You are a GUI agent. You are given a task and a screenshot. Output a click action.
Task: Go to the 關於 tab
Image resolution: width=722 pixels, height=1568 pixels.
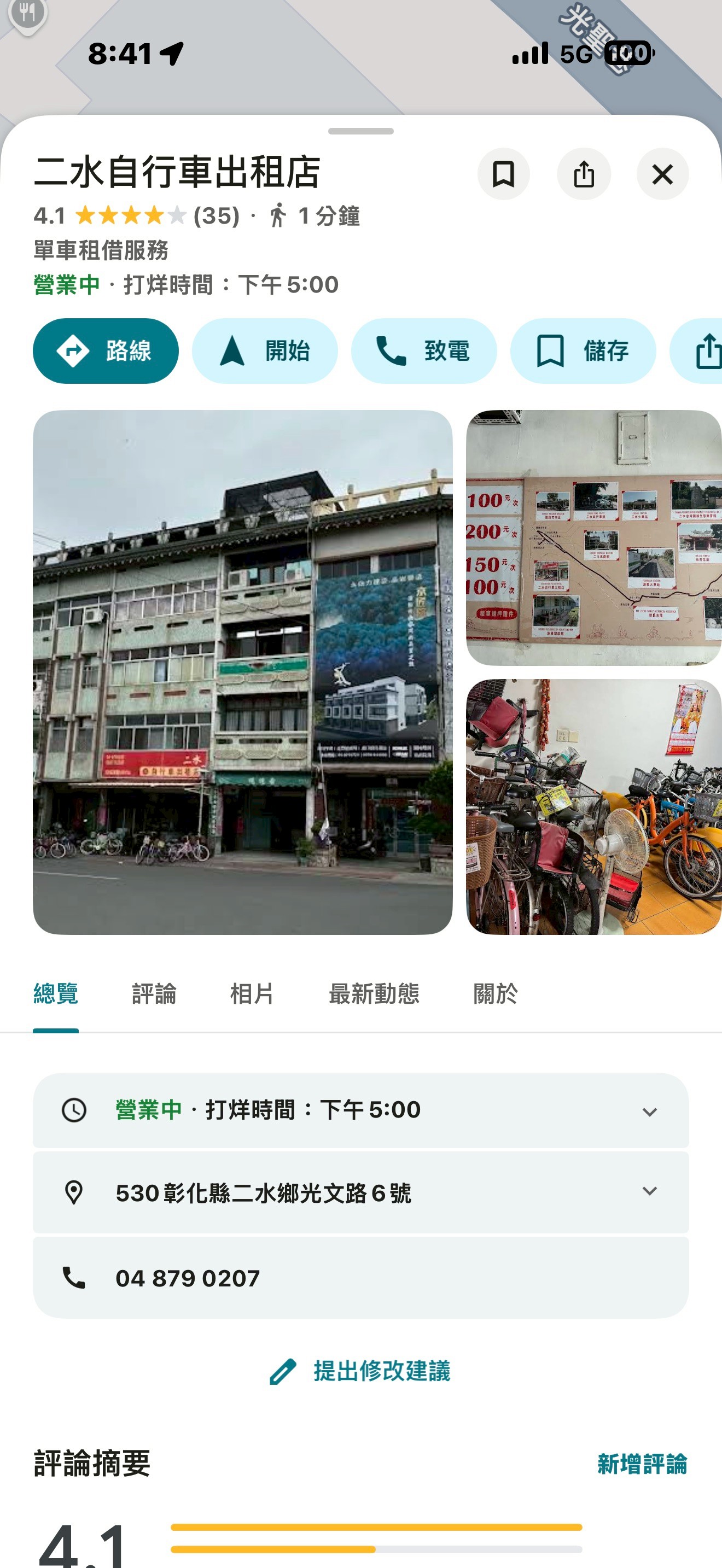495,993
